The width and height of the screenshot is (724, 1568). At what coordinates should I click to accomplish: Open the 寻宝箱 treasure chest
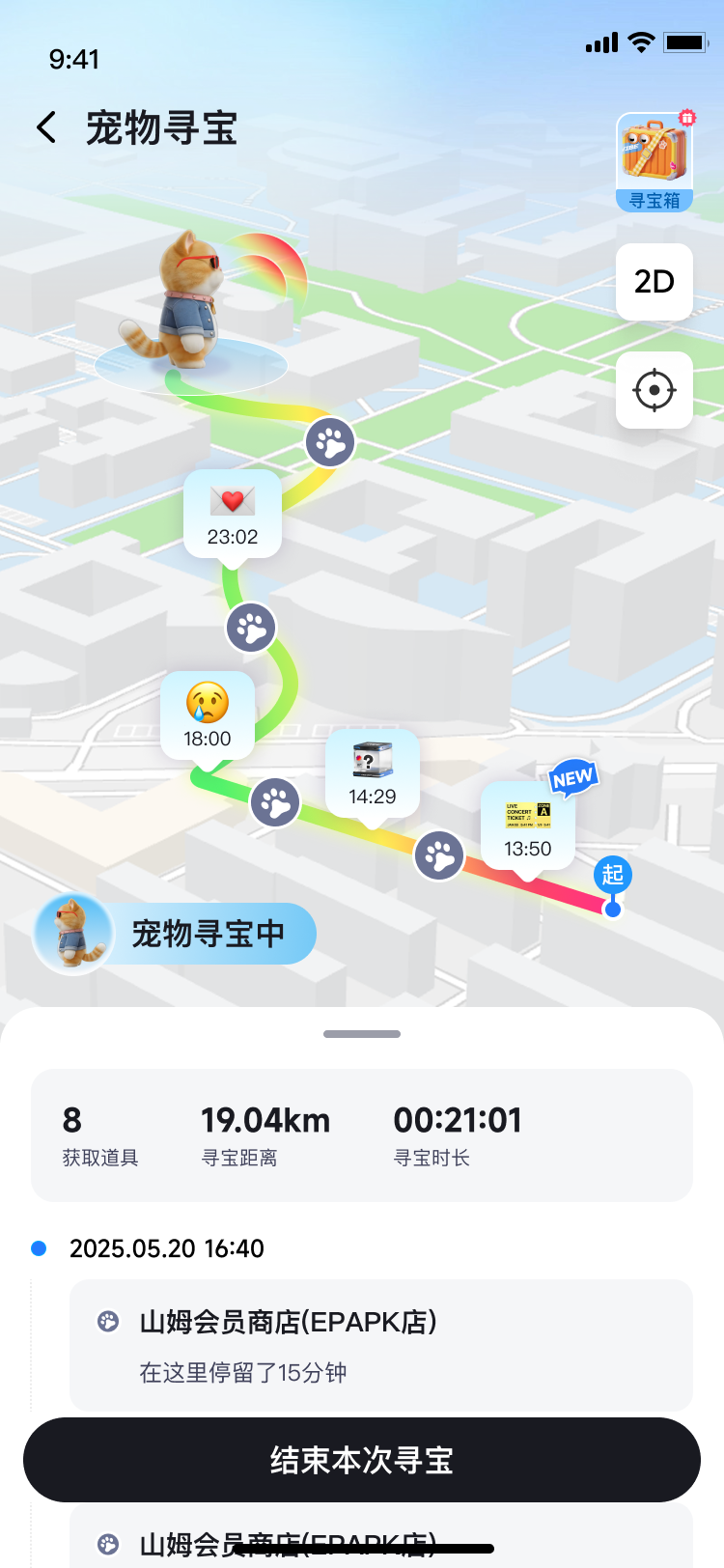[x=654, y=161]
